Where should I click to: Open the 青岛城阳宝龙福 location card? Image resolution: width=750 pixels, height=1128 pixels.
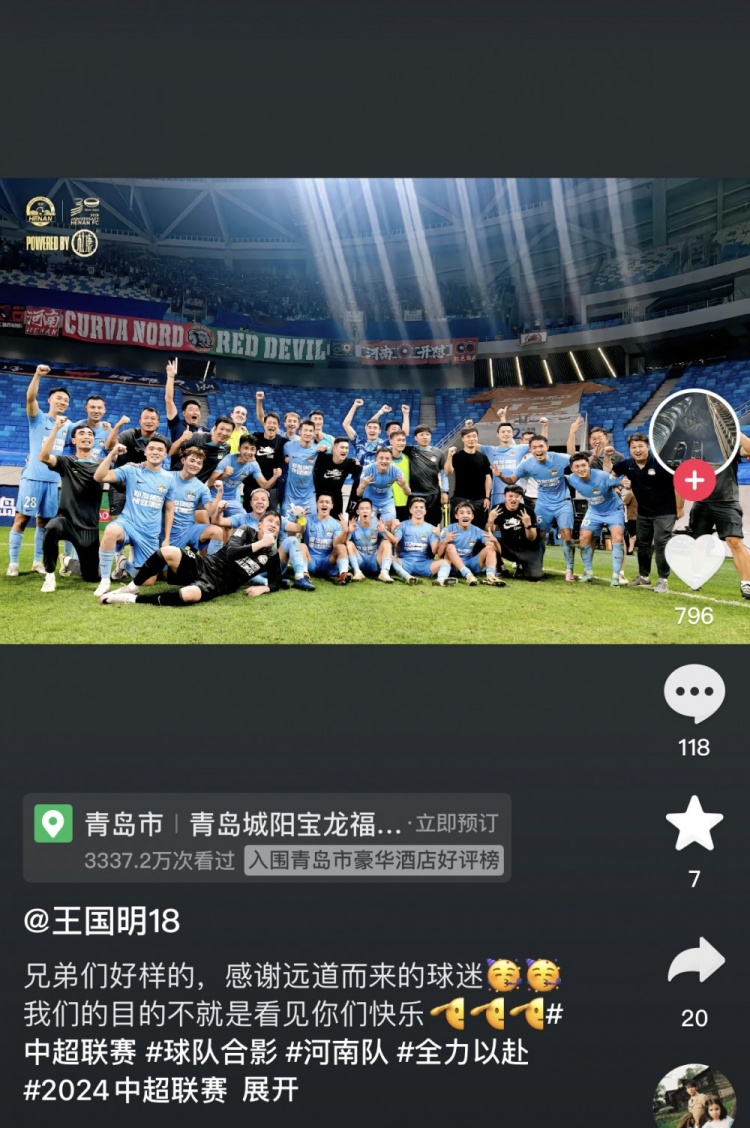click(x=296, y=824)
